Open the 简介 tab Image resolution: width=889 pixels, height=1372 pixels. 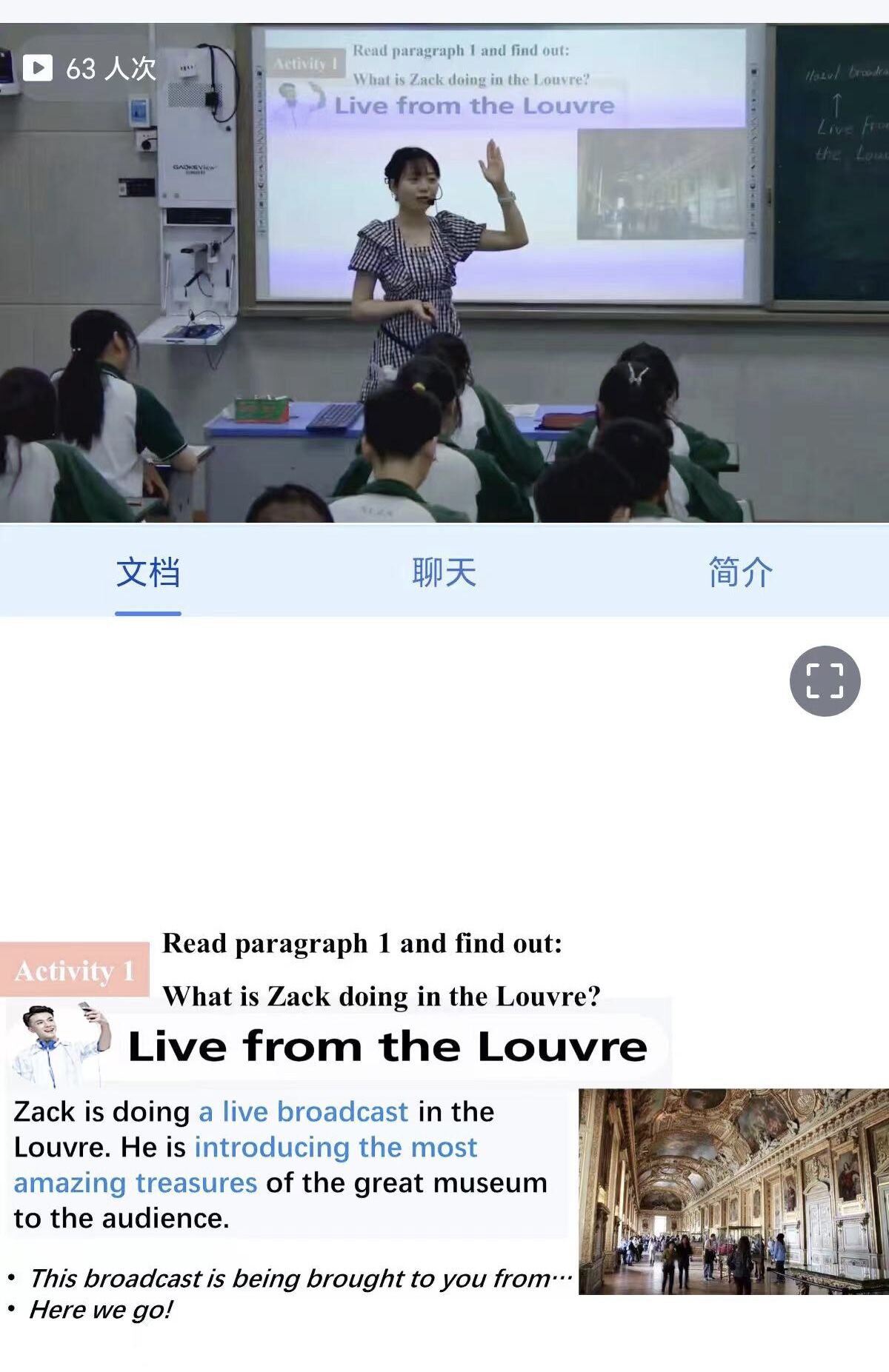[x=740, y=572]
